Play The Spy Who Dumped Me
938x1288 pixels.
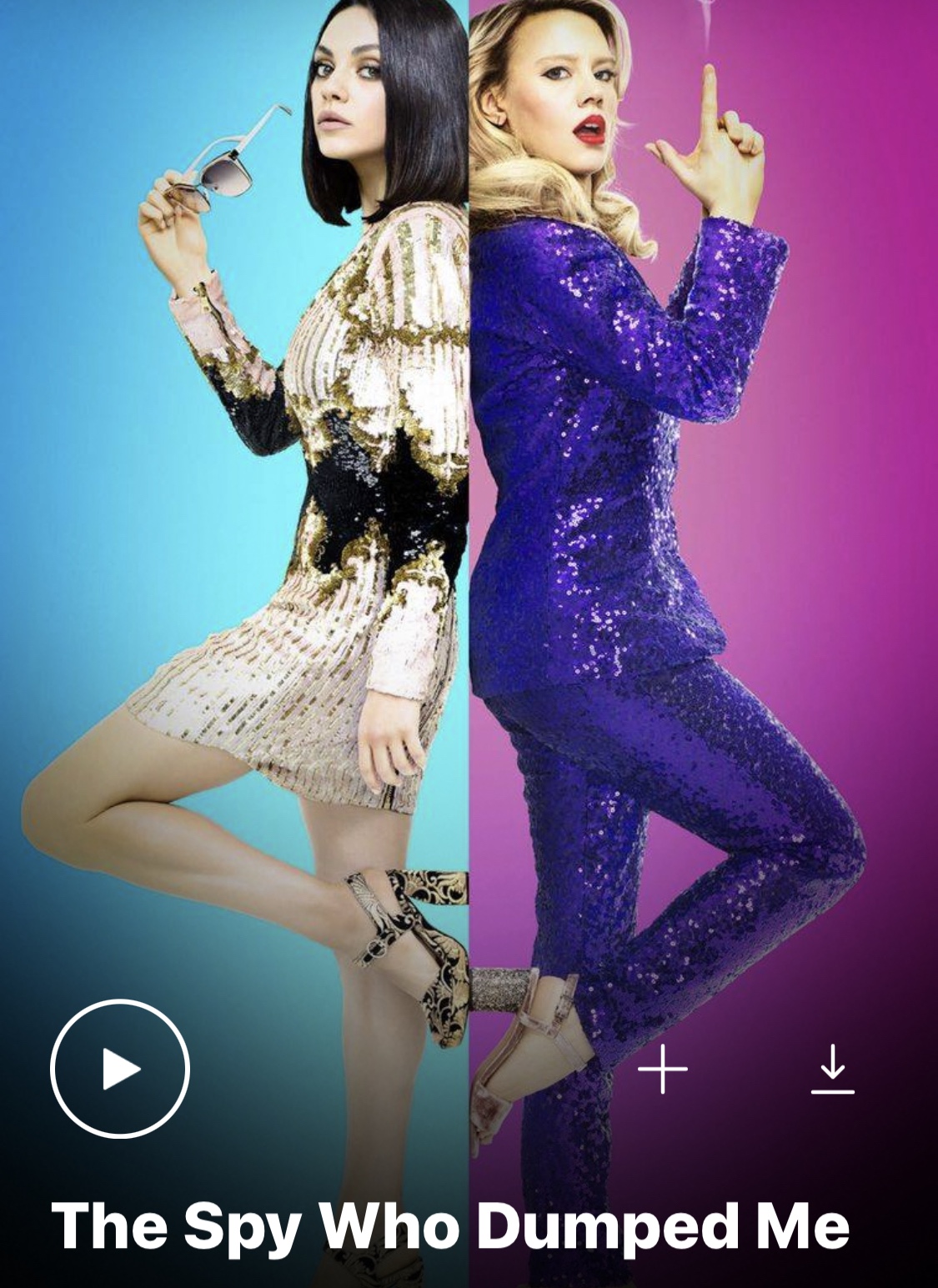click(120, 1069)
